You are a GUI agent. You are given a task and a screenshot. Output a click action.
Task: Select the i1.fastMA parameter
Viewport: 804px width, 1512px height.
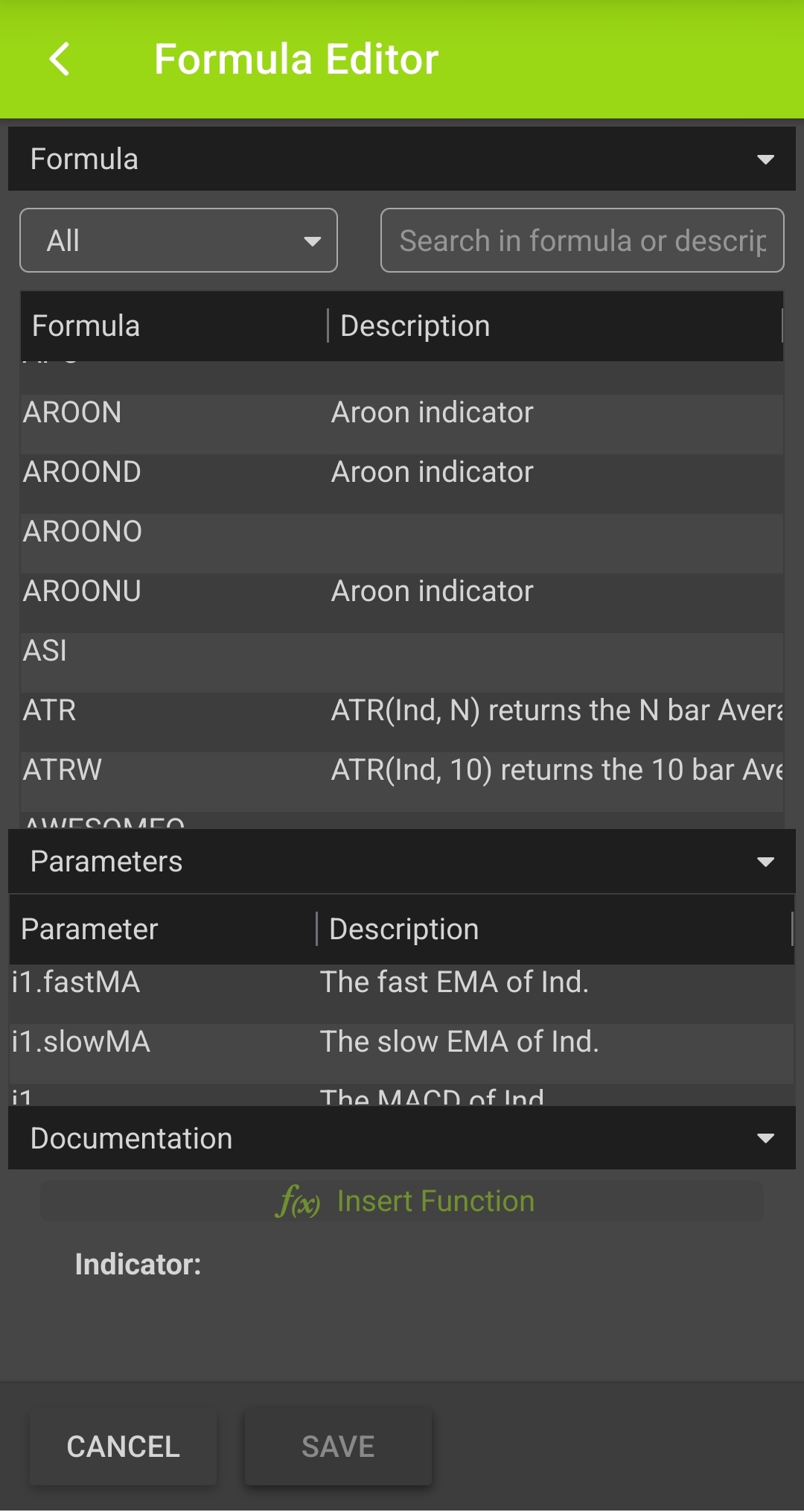coord(402,982)
